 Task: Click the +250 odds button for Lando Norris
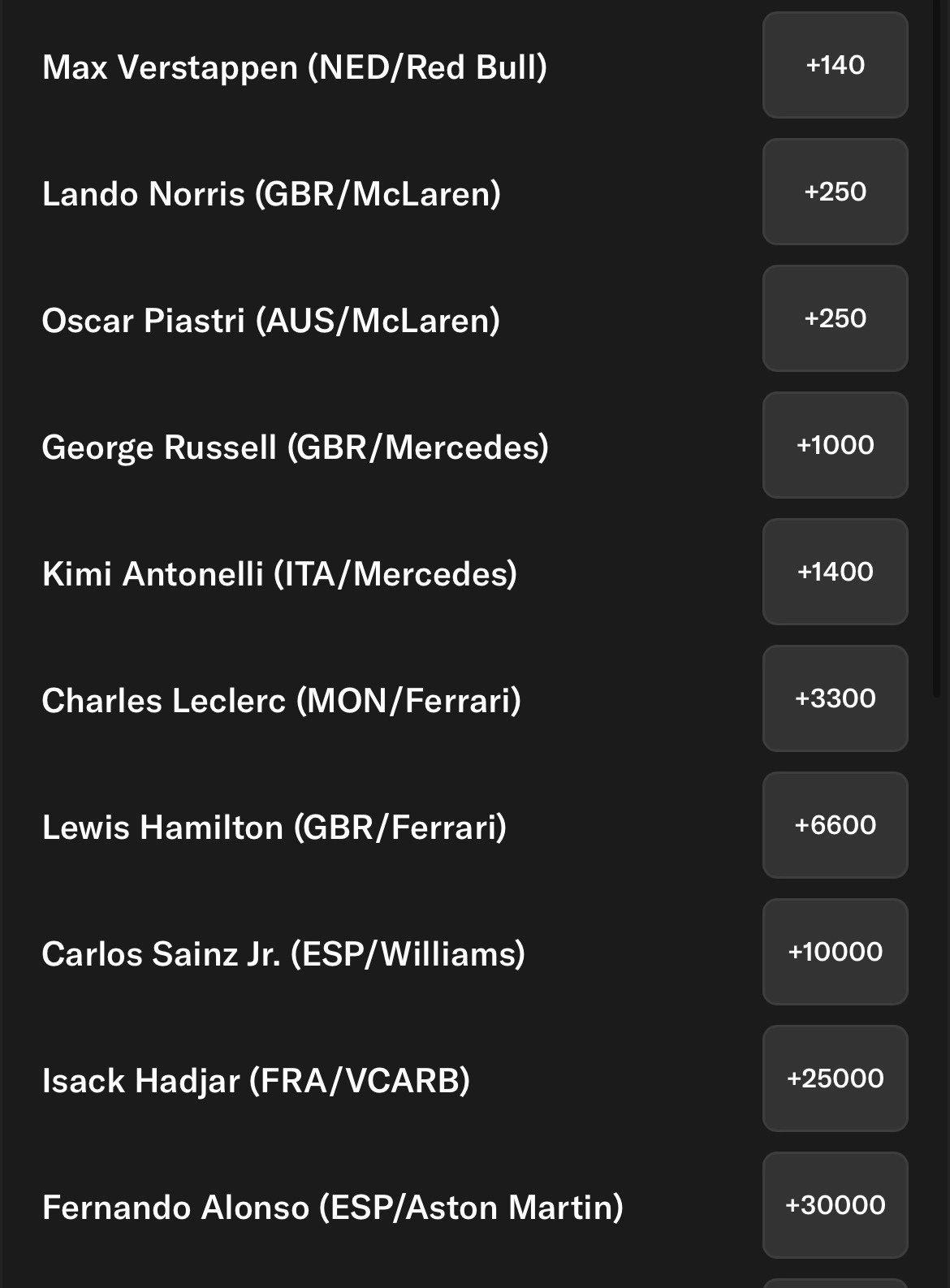835,192
